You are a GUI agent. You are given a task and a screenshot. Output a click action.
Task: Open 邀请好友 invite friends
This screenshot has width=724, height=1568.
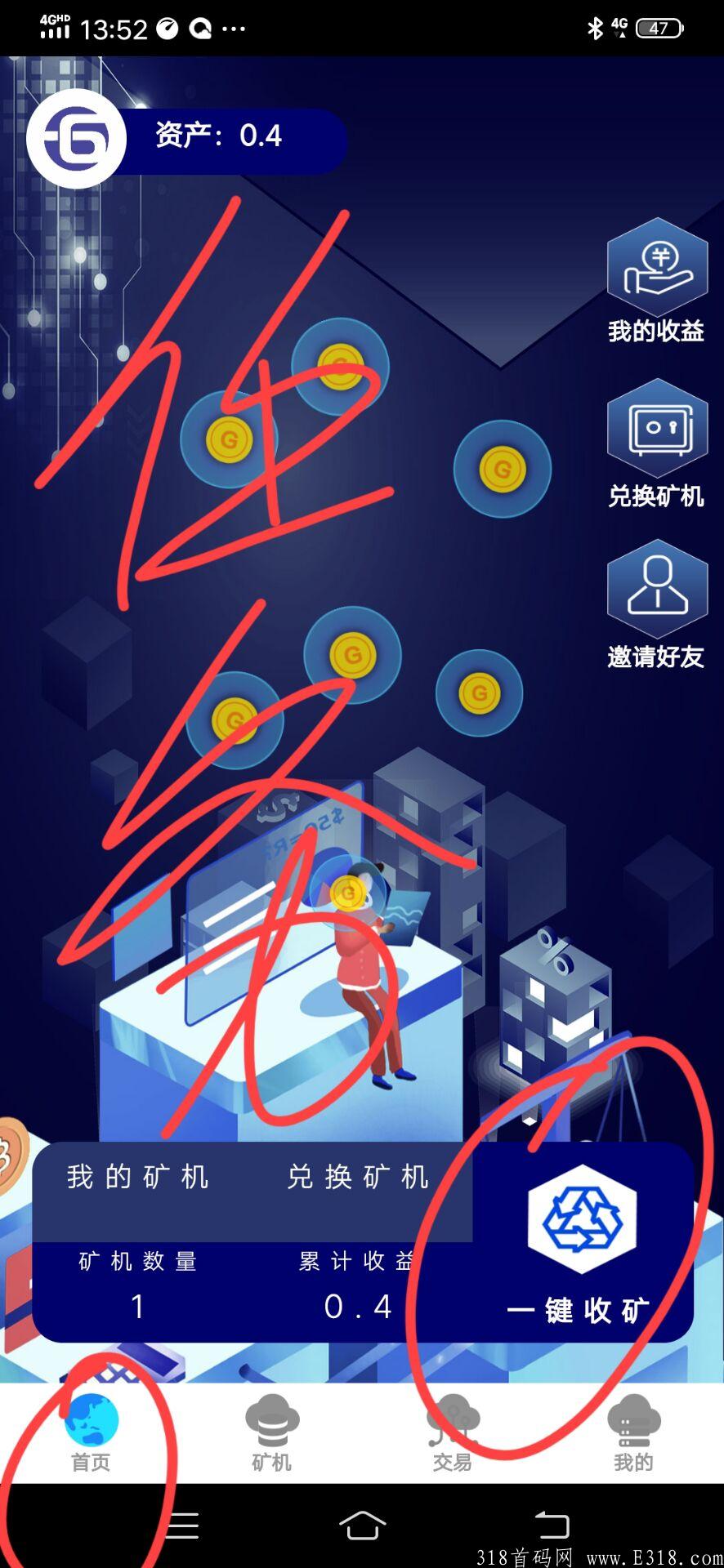(656, 604)
